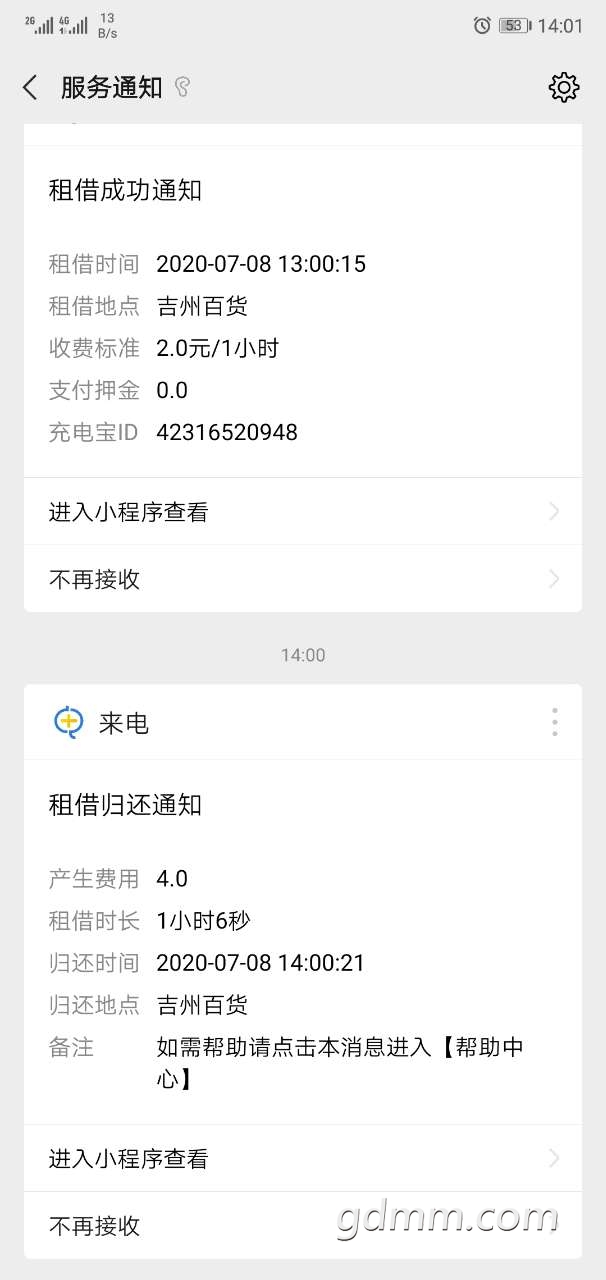Open the overflow menu on the 来电 card
This screenshot has width=606, height=1280.
click(x=555, y=722)
